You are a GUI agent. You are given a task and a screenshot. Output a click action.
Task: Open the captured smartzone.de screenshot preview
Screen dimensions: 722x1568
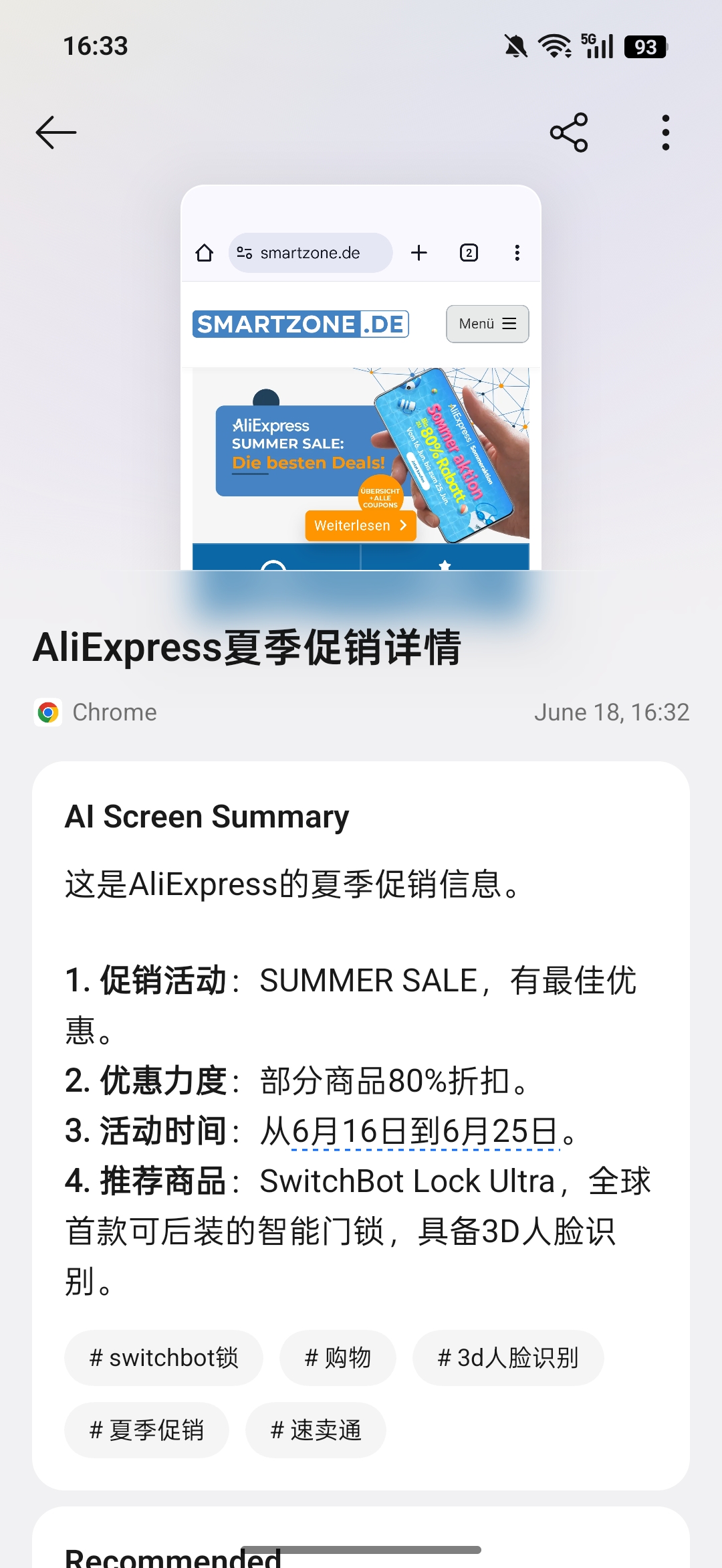click(361, 377)
